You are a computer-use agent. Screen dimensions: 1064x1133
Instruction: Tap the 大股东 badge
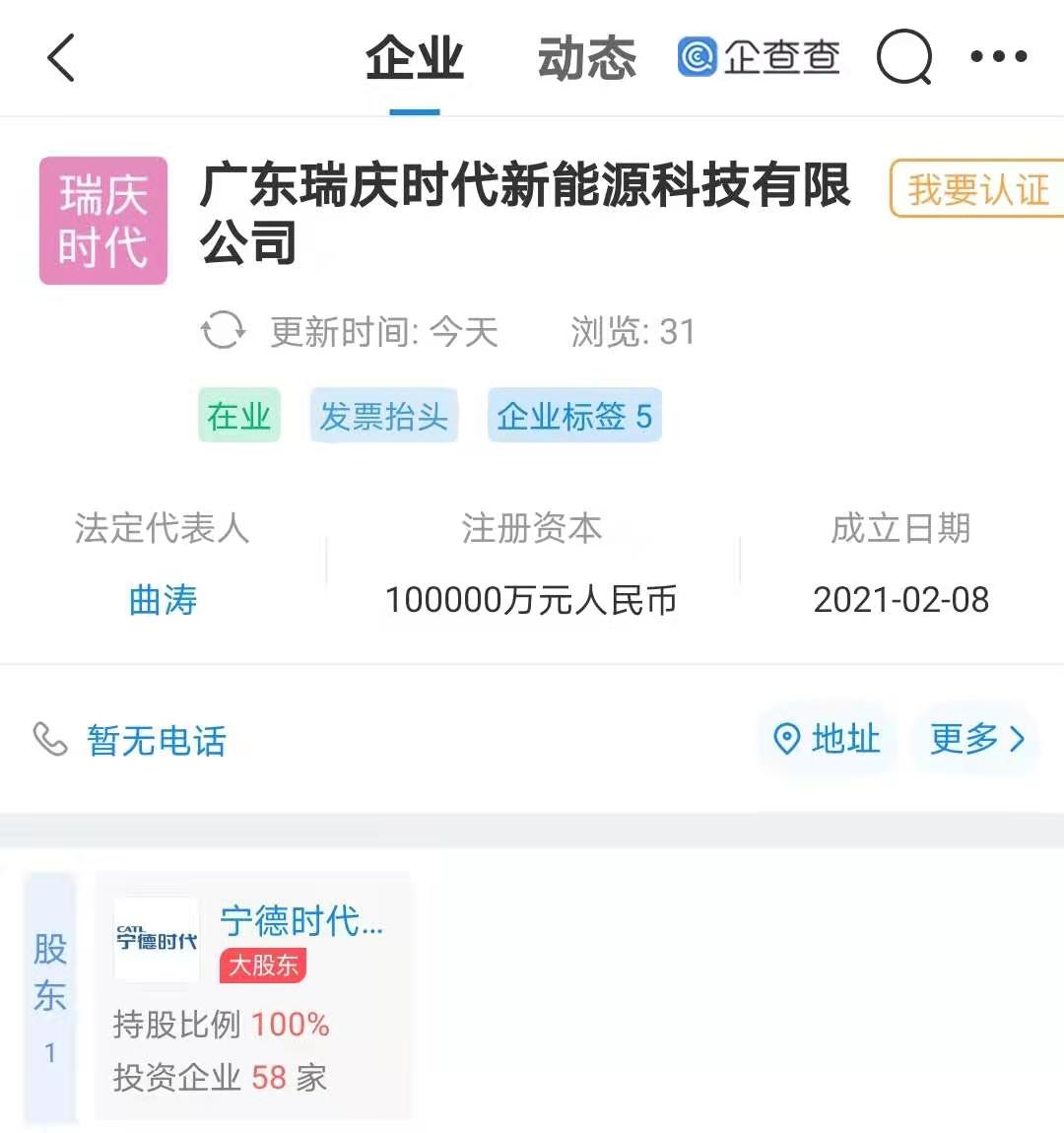[261, 966]
